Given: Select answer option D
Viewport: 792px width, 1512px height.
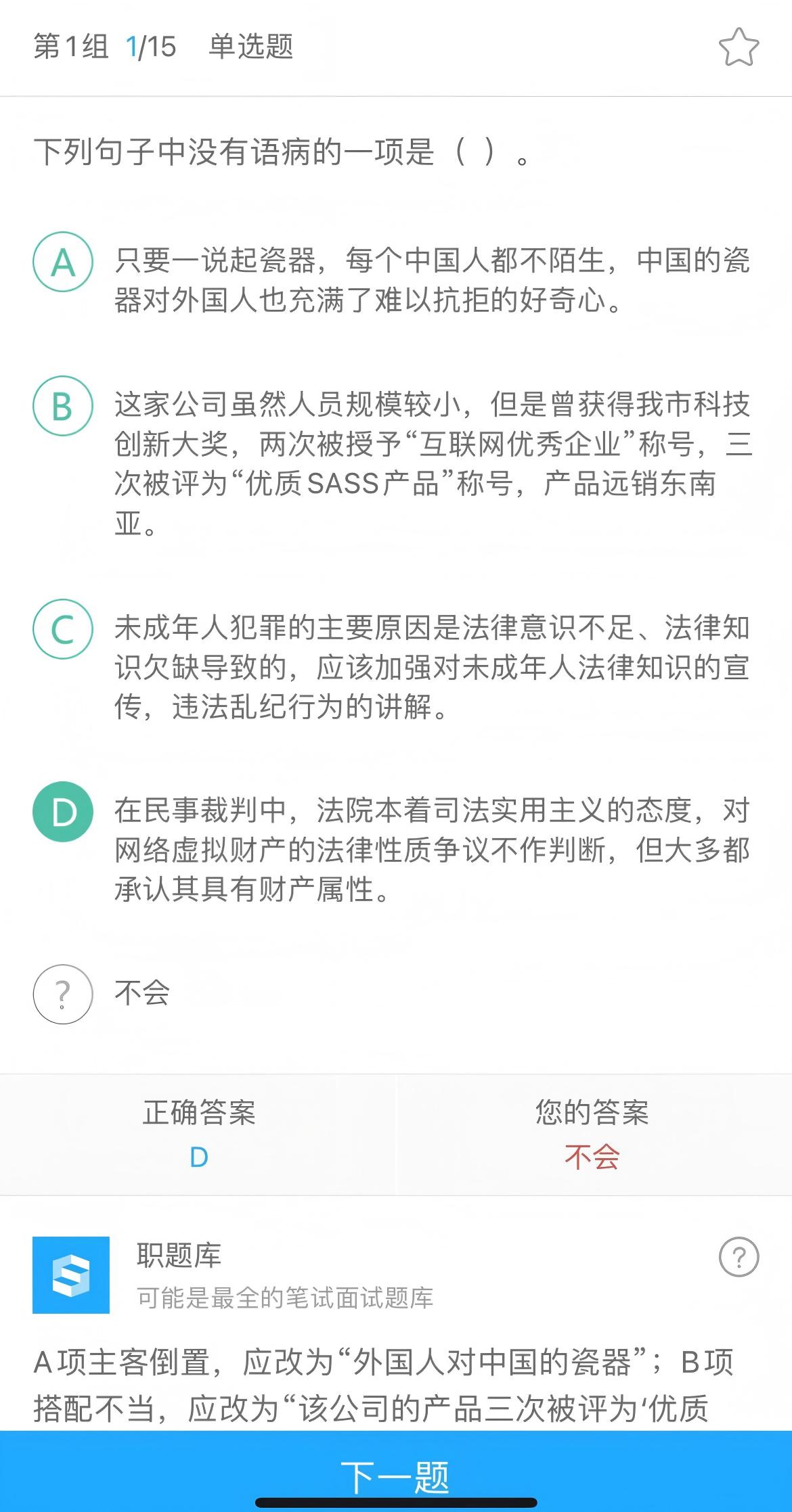Looking at the screenshot, I should [x=63, y=812].
